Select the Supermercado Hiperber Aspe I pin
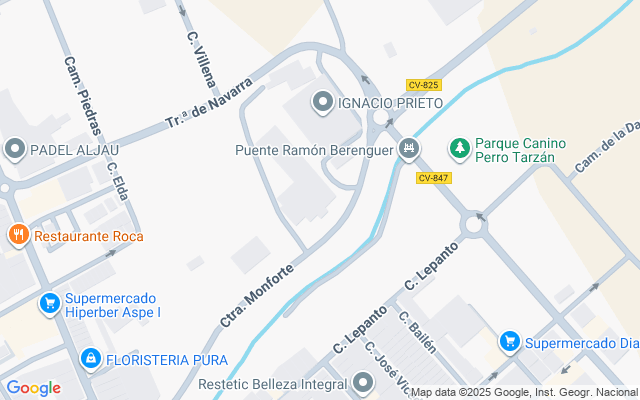Viewport: 640px width, 400px height. [49, 303]
